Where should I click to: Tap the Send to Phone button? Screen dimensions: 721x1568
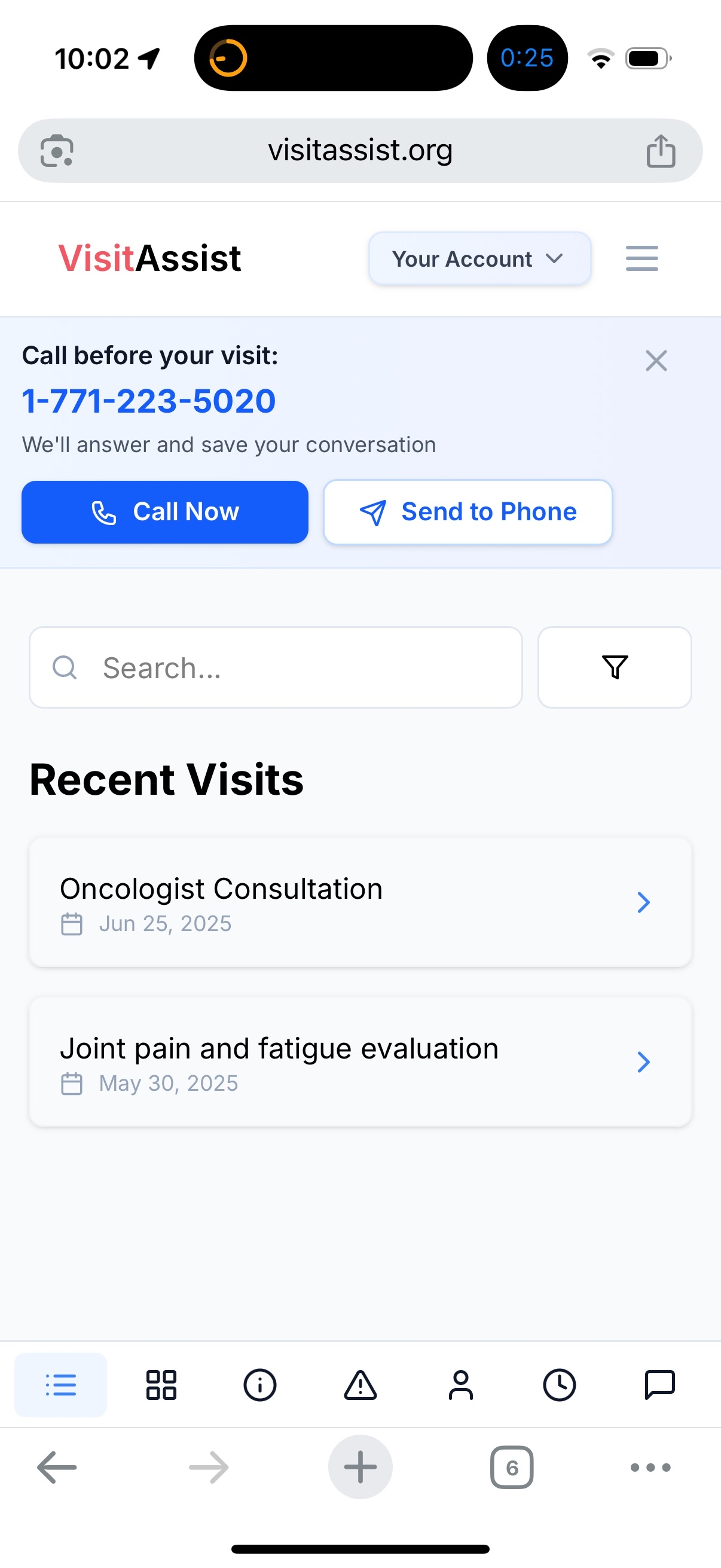tap(468, 512)
